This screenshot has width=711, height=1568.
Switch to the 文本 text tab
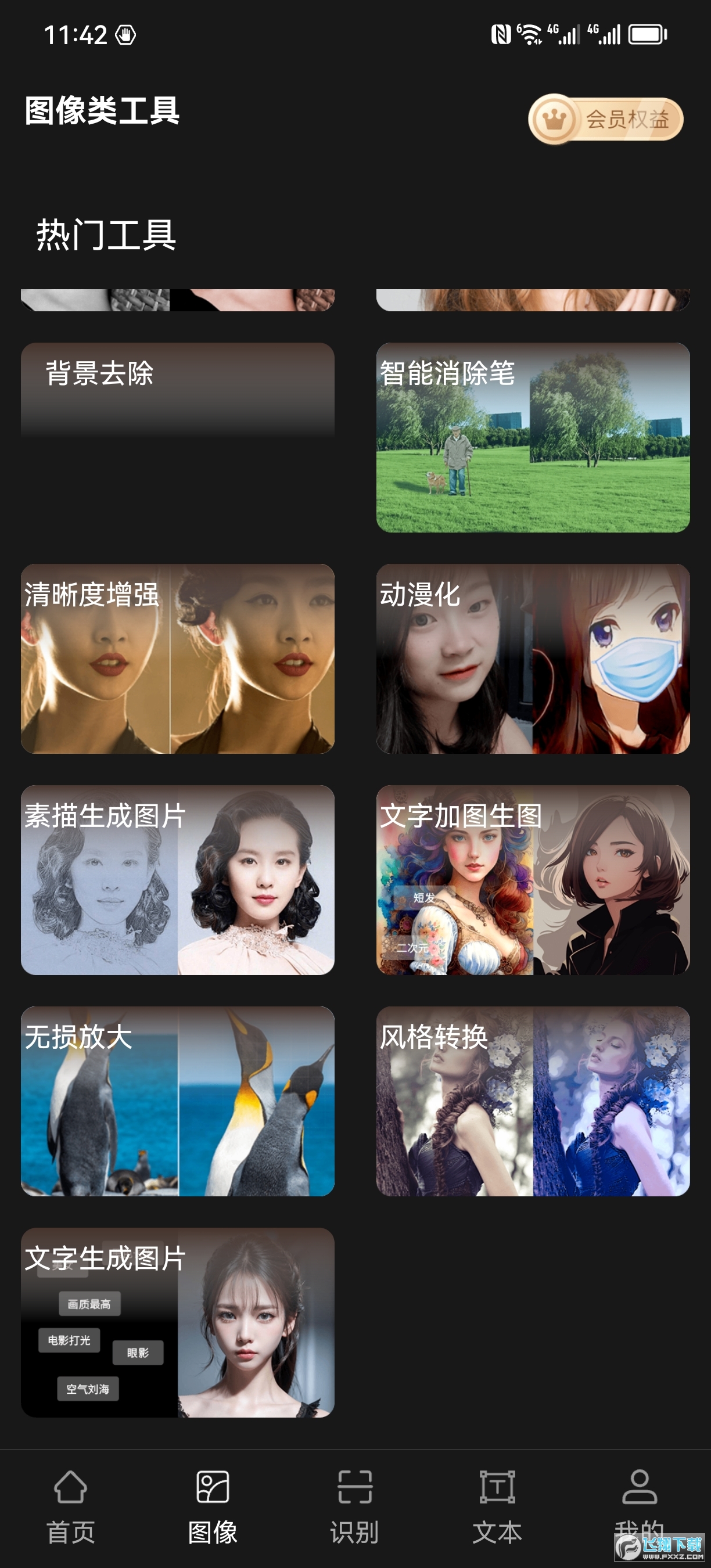click(x=497, y=1506)
